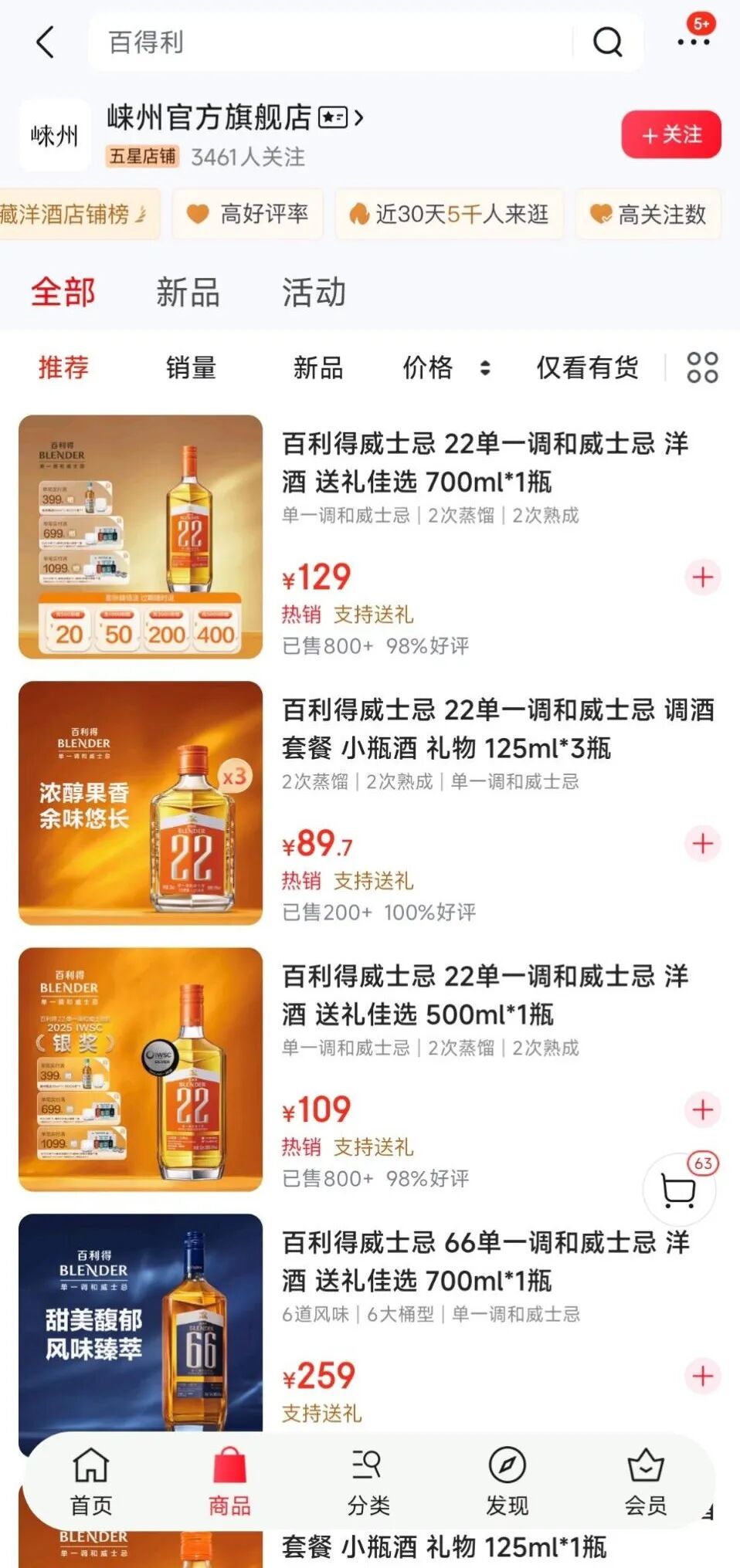This screenshot has height=1568, width=740.
Task: Click the star badge beside the store name
Action: click(332, 117)
